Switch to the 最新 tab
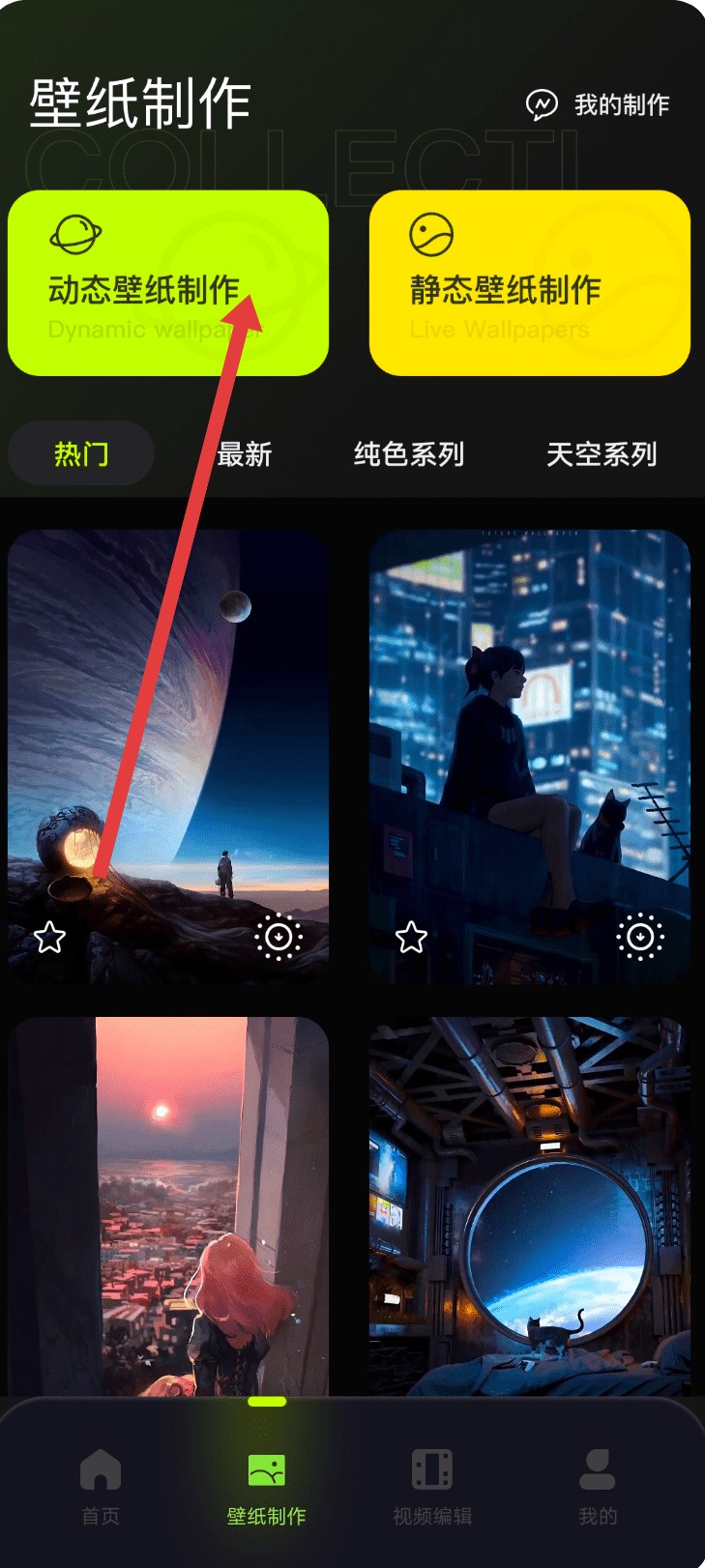The width and height of the screenshot is (705, 1568). point(244,453)
